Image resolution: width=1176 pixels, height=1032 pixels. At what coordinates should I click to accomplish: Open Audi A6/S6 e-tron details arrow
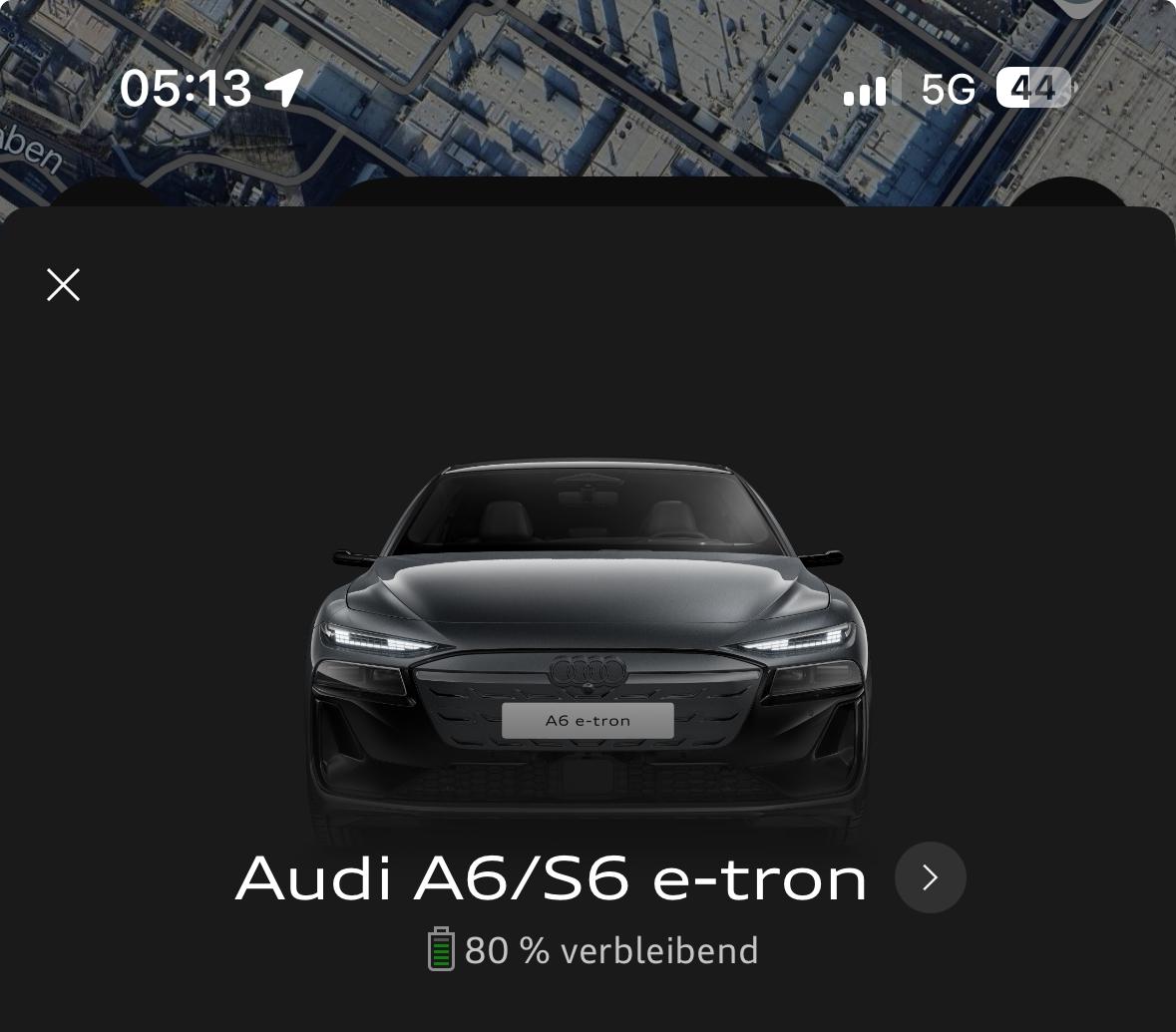[930, 877]
